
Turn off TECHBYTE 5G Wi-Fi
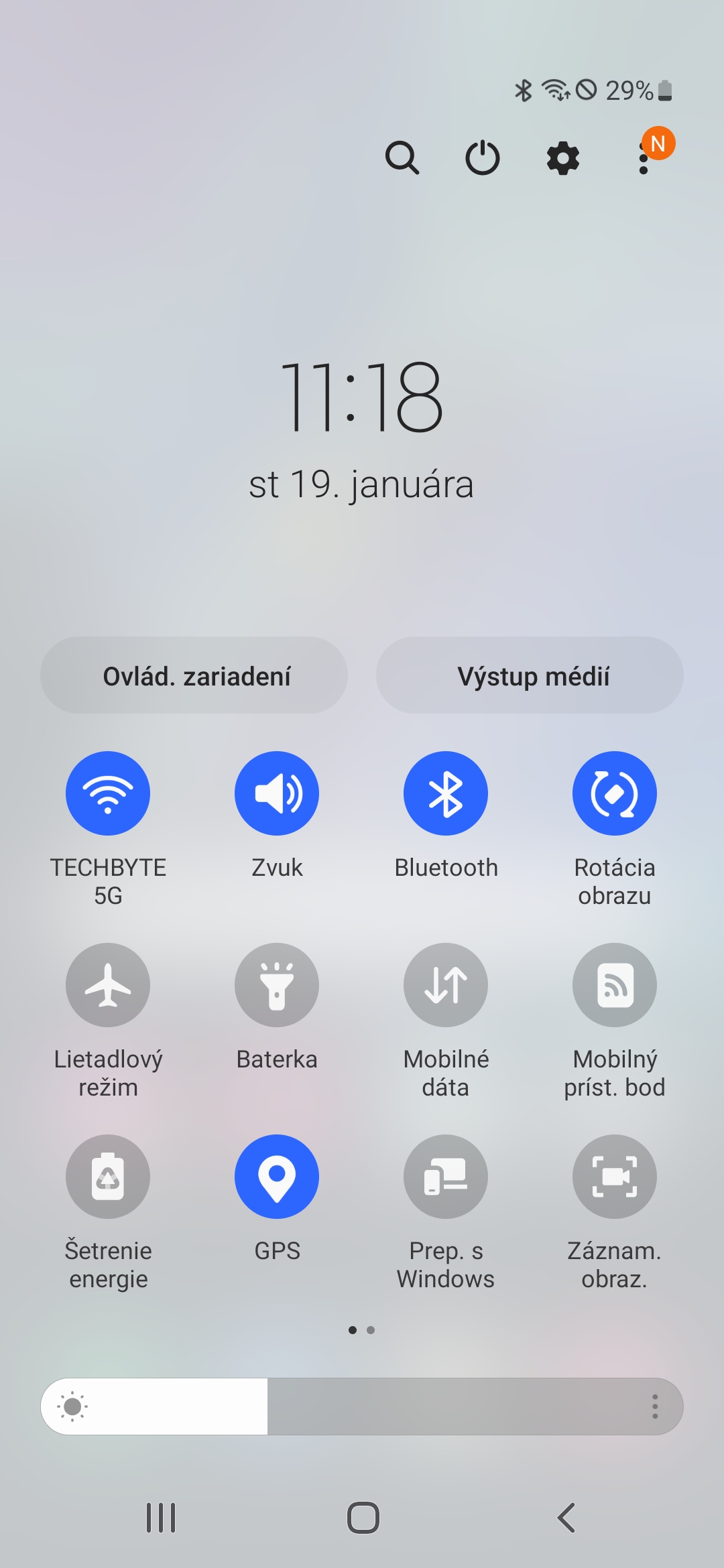tap(108, 793)
